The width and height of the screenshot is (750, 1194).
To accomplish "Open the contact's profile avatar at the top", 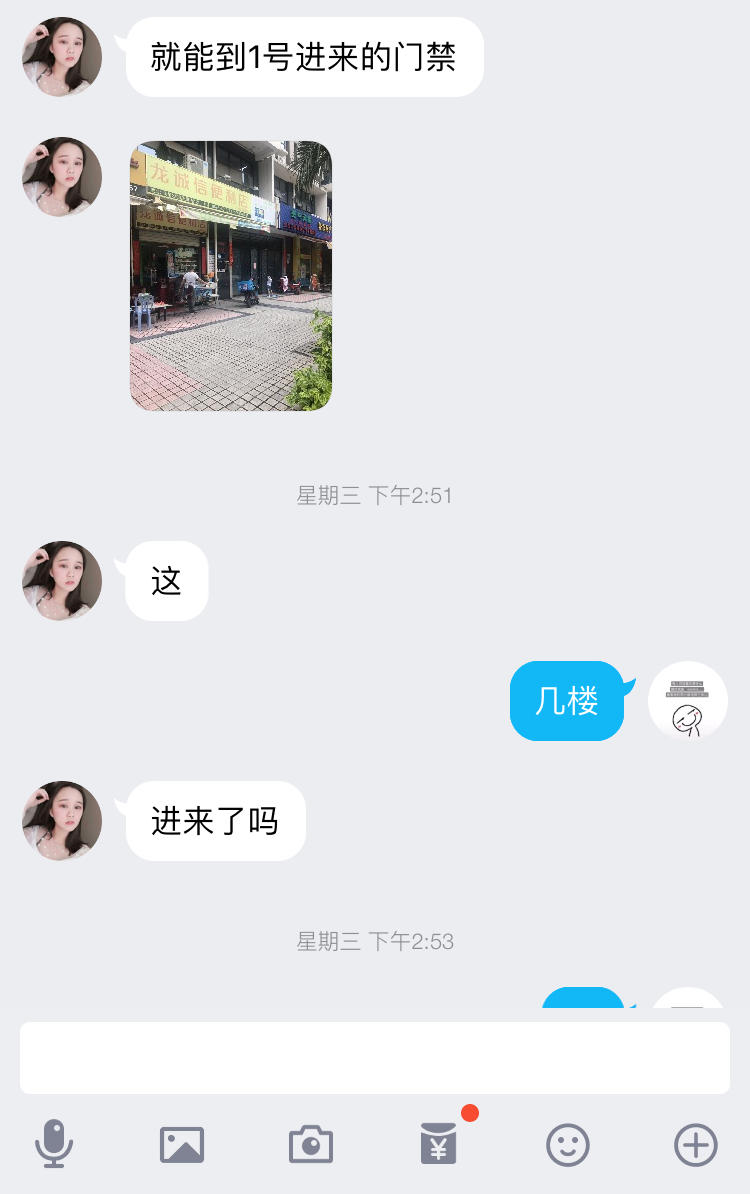I will click(61, 58).
